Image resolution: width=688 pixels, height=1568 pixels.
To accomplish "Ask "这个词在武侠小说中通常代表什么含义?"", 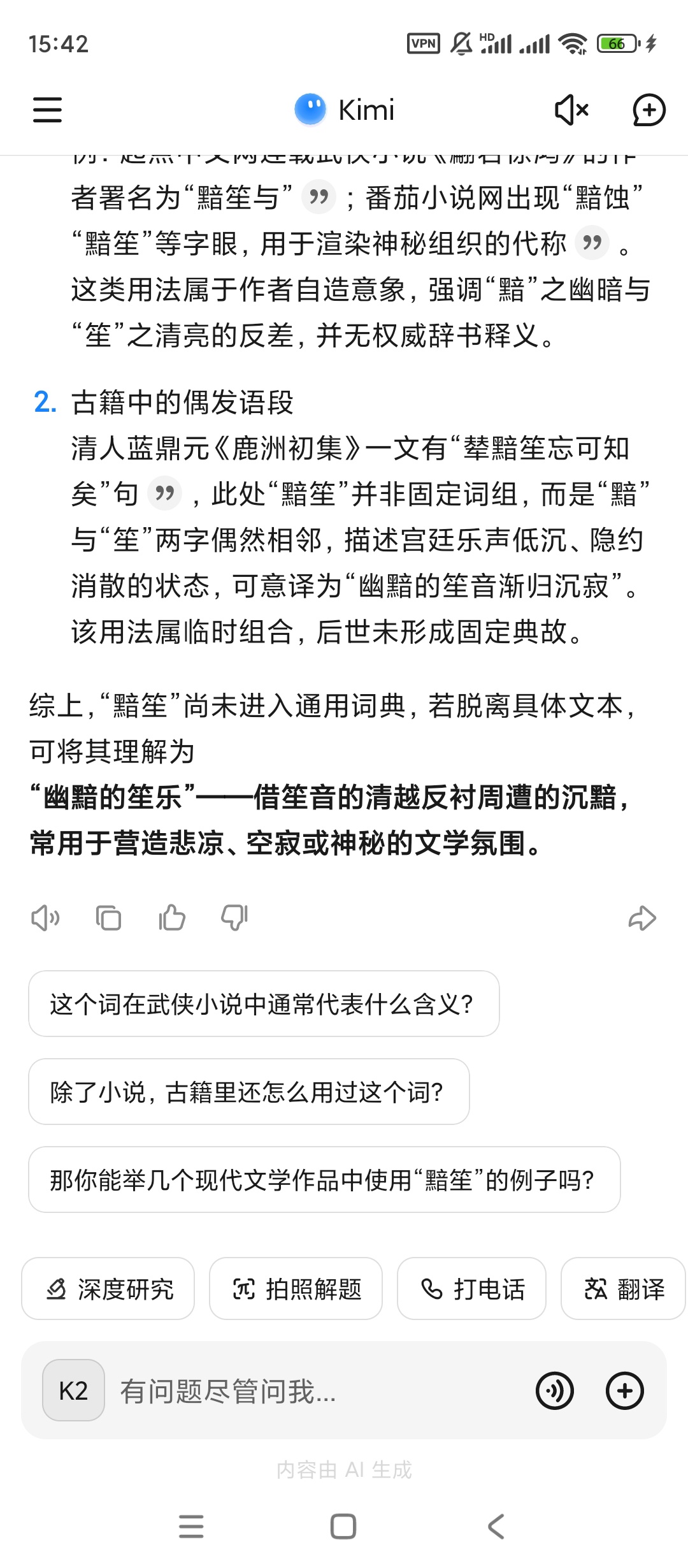I will click(x=263, y=1004).
